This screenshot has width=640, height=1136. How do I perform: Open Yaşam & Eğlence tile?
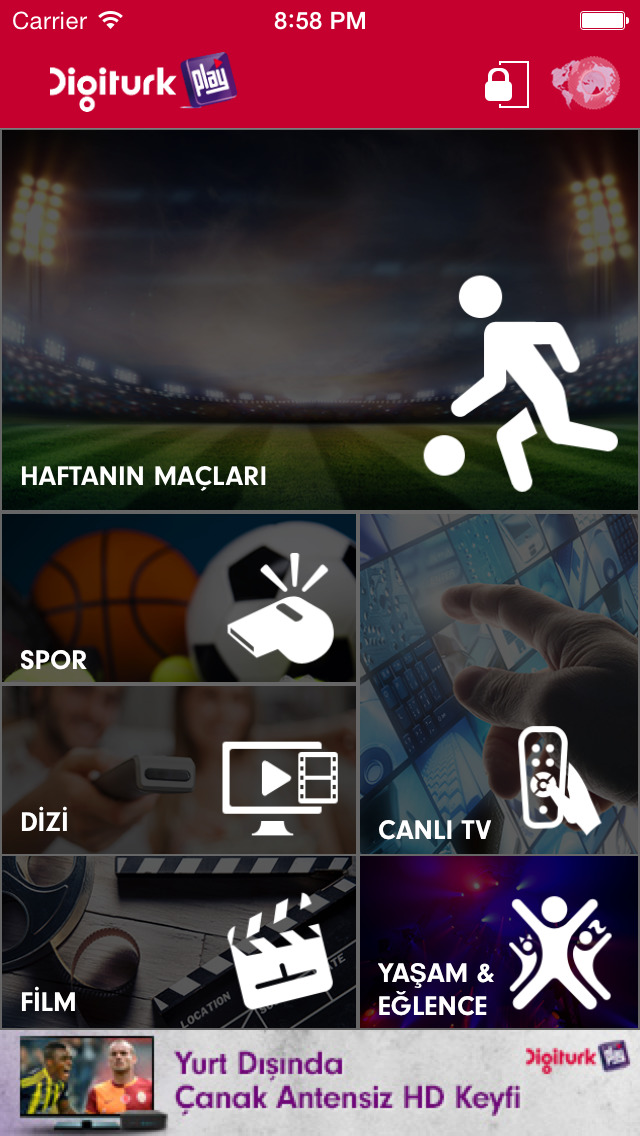[x=498, y=941]
